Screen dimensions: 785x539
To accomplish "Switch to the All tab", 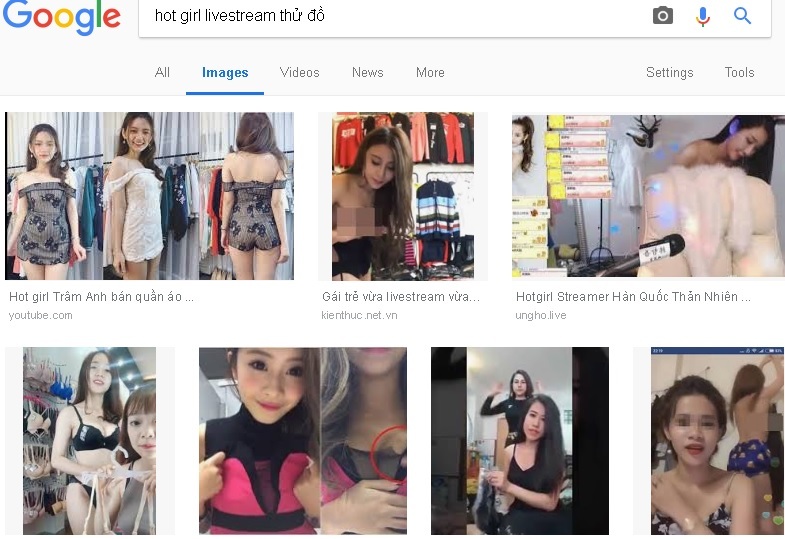I will click(162, 72).
